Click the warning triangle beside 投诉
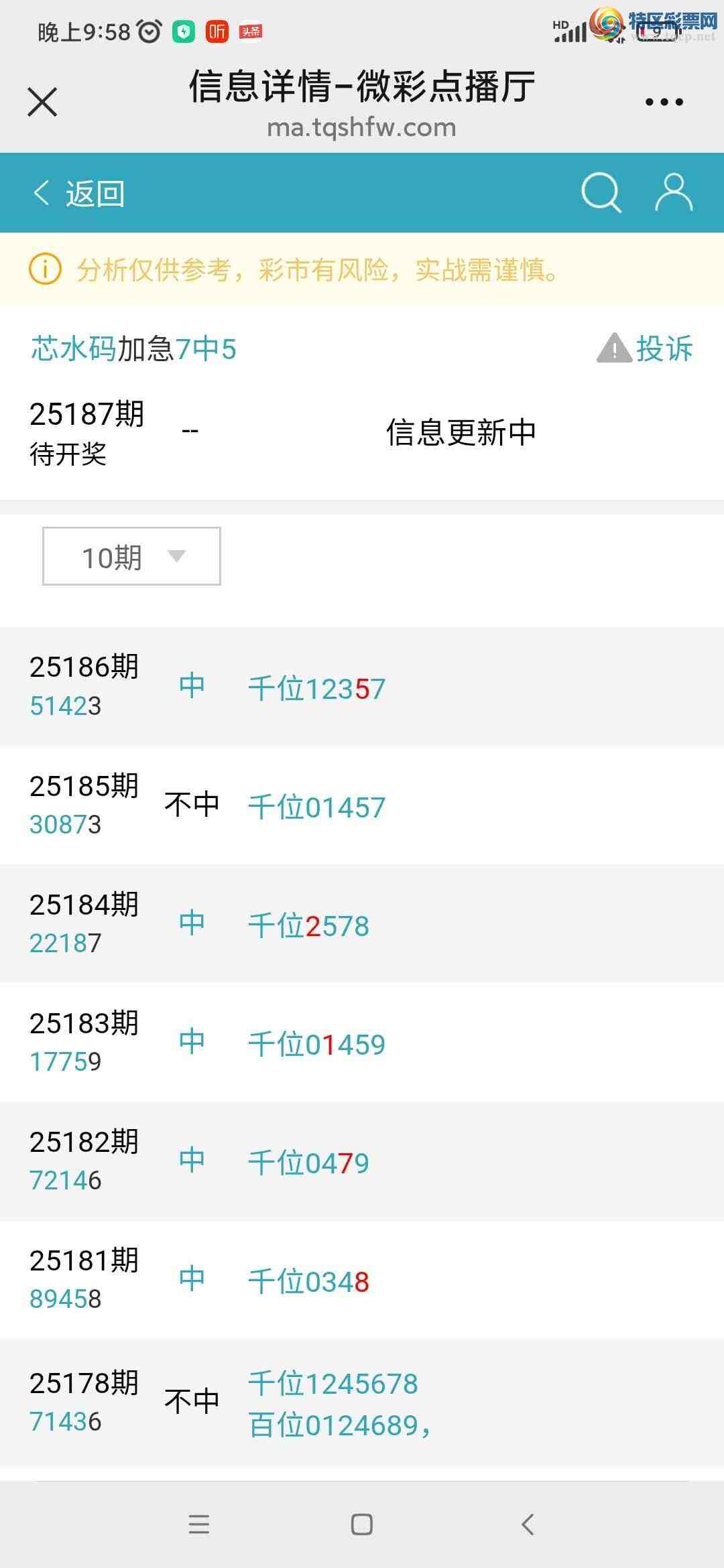This screenshot has height=1568, width=724. 614,348
